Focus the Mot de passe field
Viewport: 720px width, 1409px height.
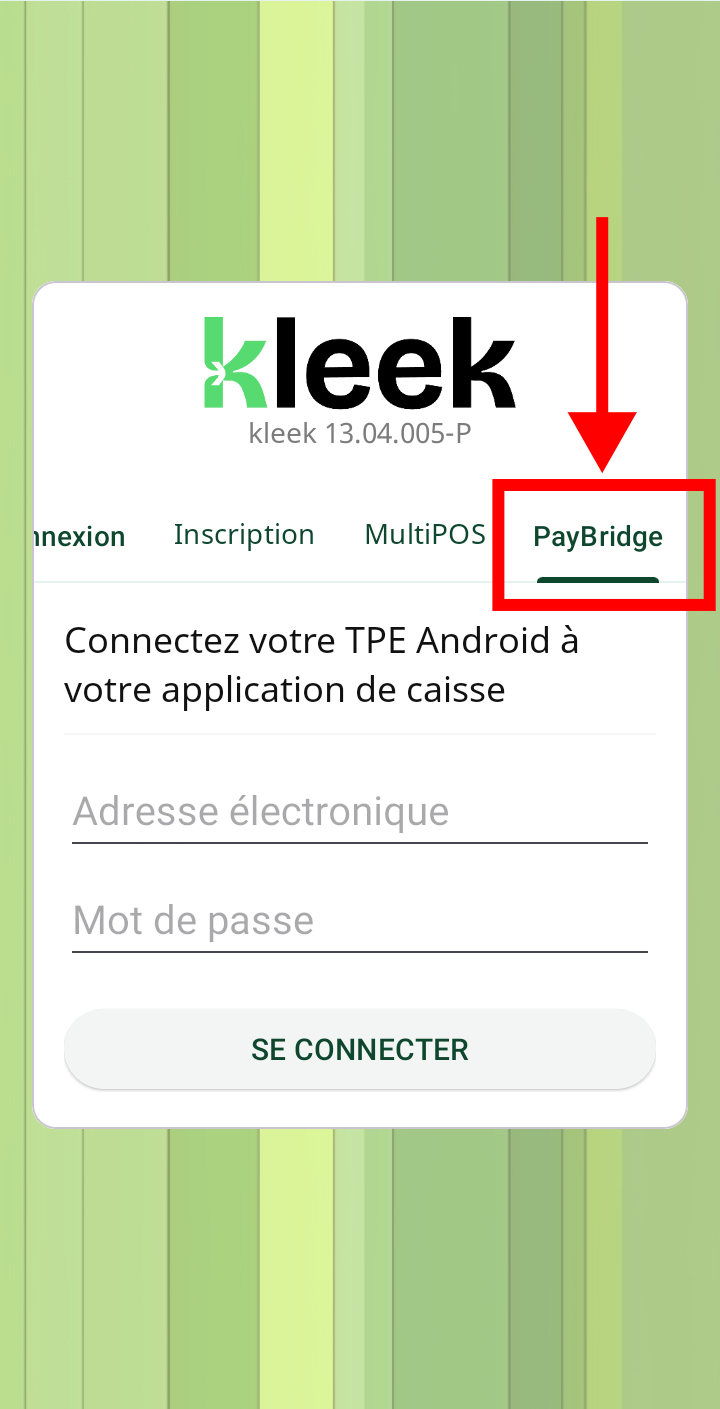(x=360, y=921)
